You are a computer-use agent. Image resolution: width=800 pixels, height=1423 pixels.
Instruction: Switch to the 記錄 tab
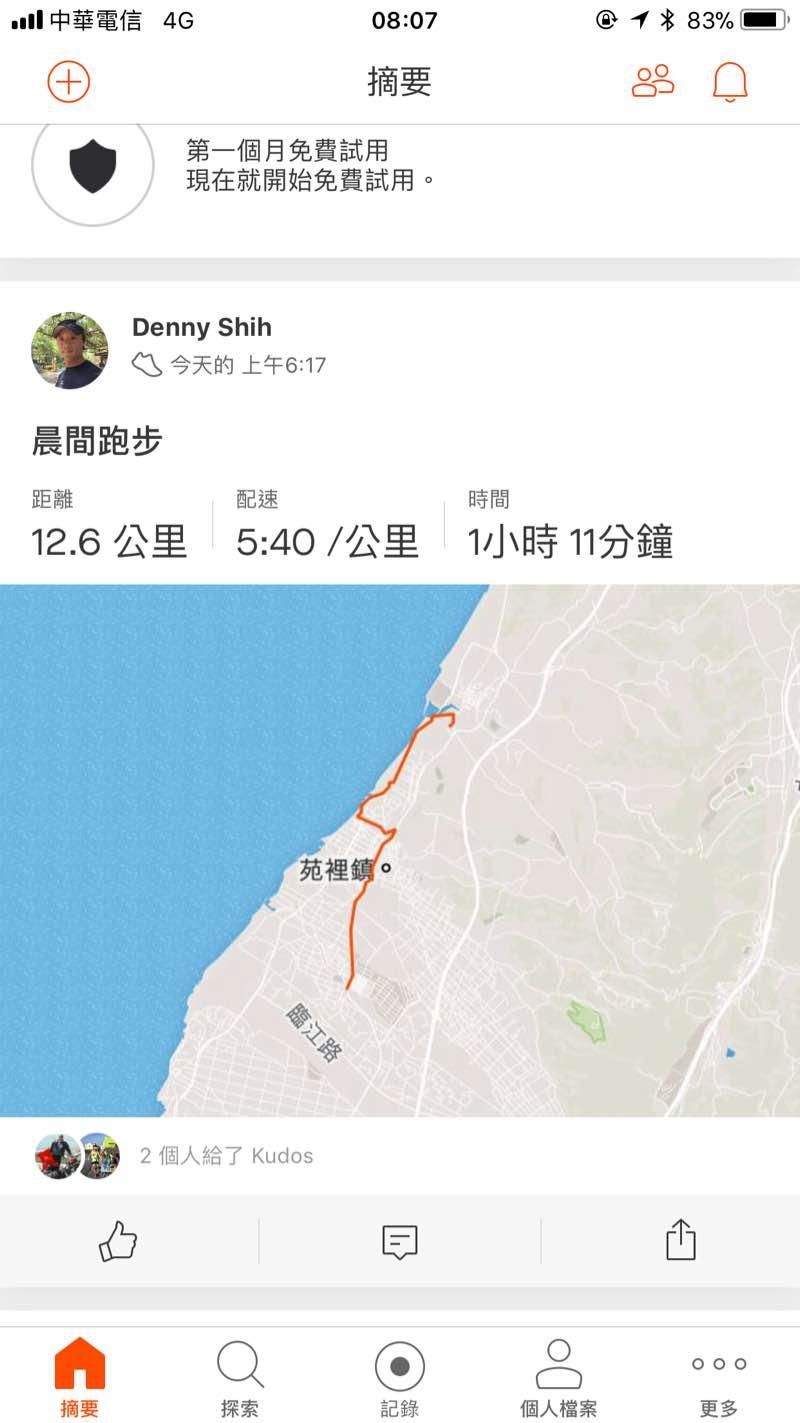(x=400, y=1378)
